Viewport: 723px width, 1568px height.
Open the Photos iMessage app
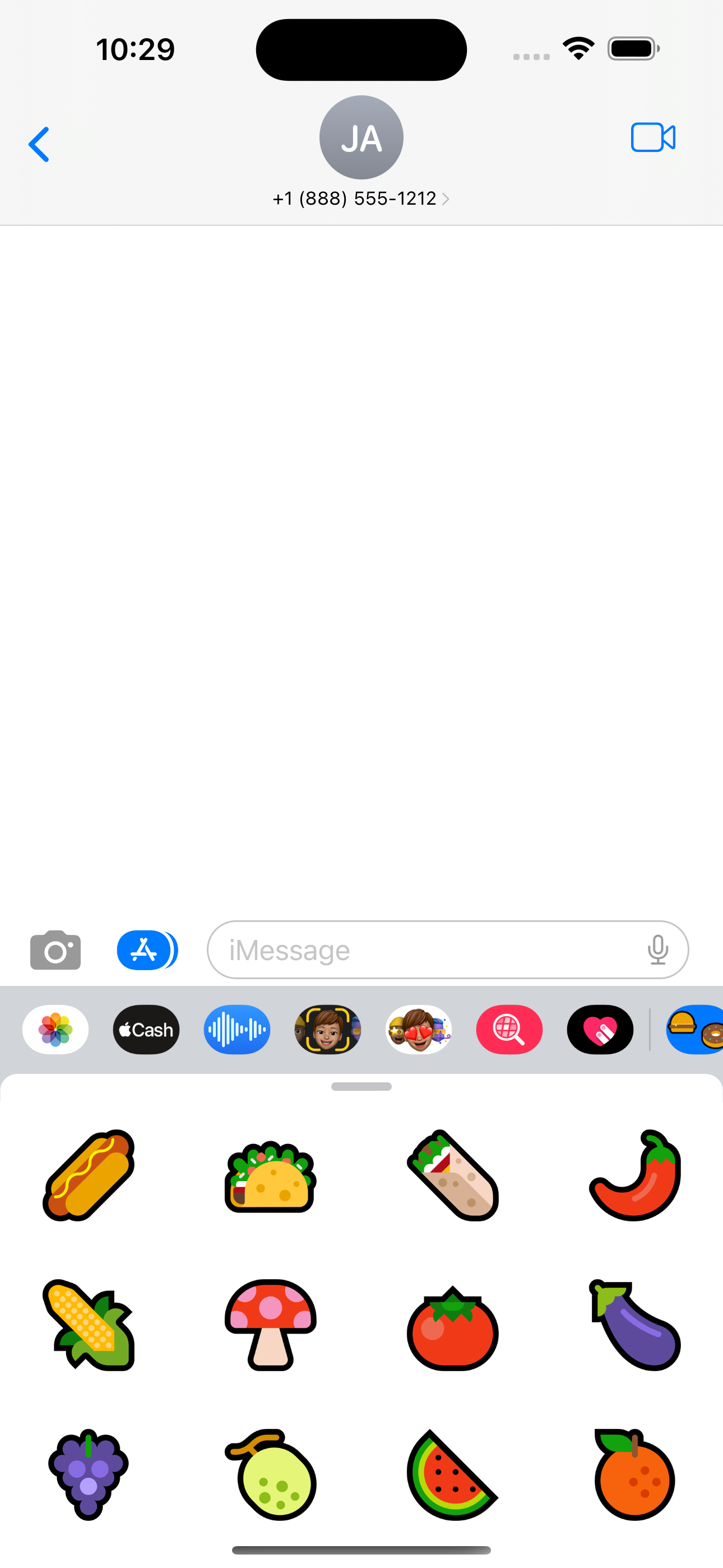click(55, 1029)
